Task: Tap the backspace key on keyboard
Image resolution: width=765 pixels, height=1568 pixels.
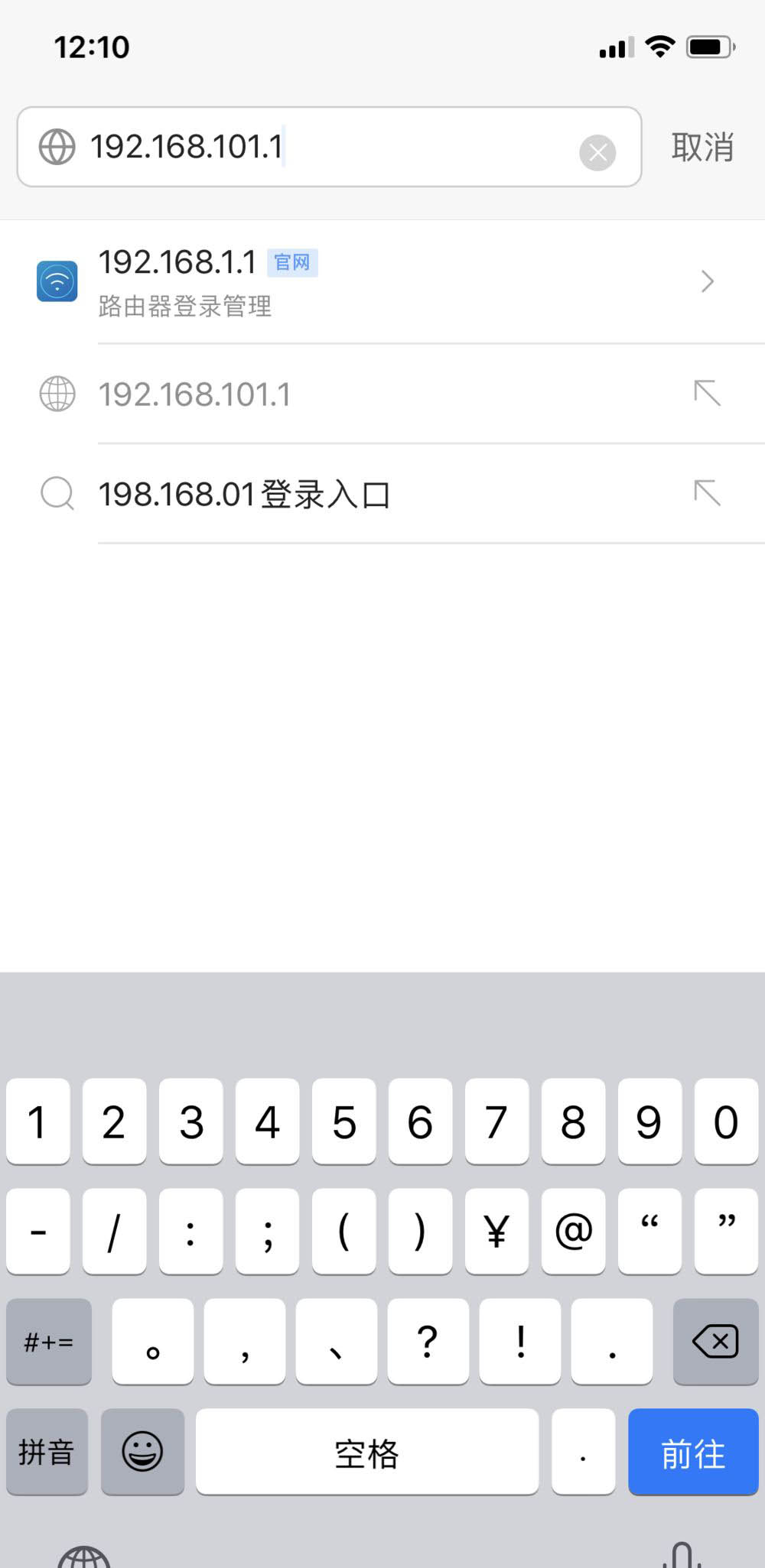Action: tap(715, 1341)
